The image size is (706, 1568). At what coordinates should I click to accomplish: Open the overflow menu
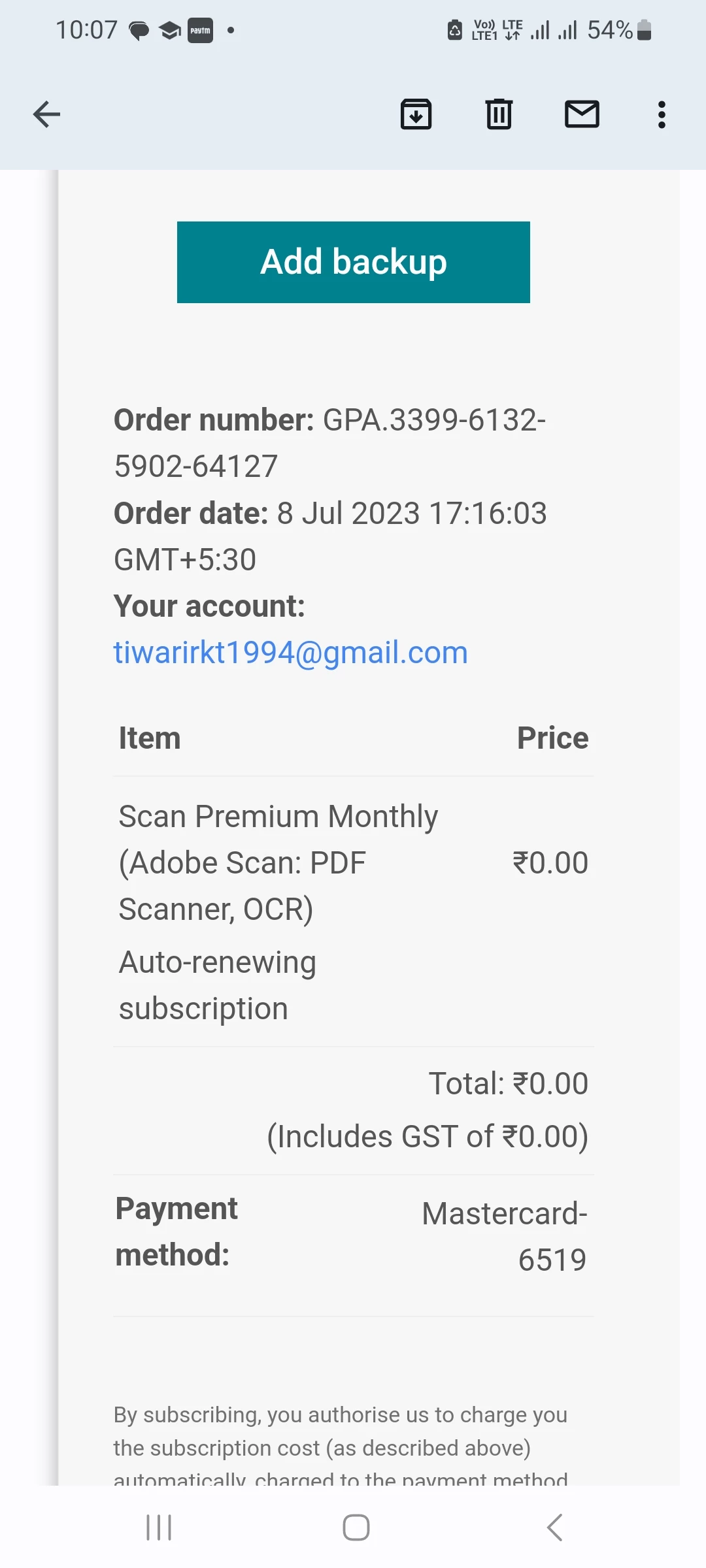tap(662, 114)
